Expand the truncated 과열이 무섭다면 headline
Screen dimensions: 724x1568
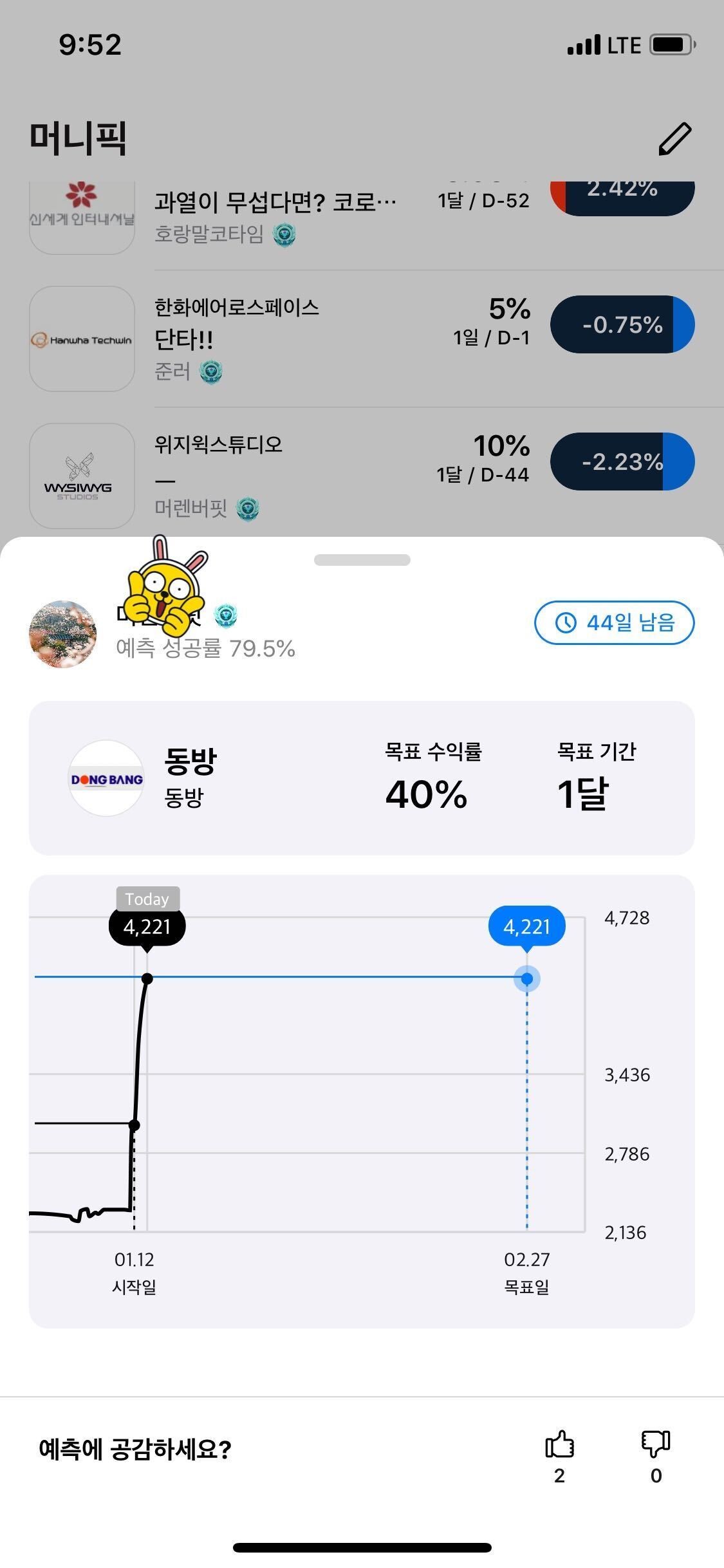275,200
